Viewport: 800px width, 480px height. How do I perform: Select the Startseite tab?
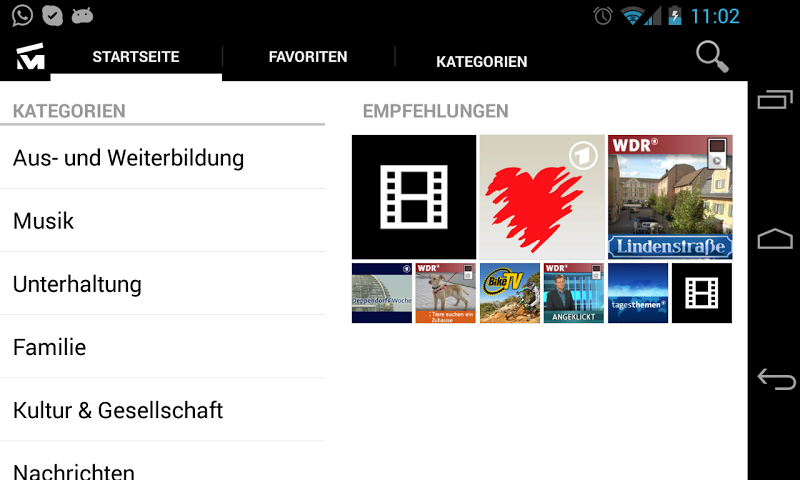[x=136, y=57]
